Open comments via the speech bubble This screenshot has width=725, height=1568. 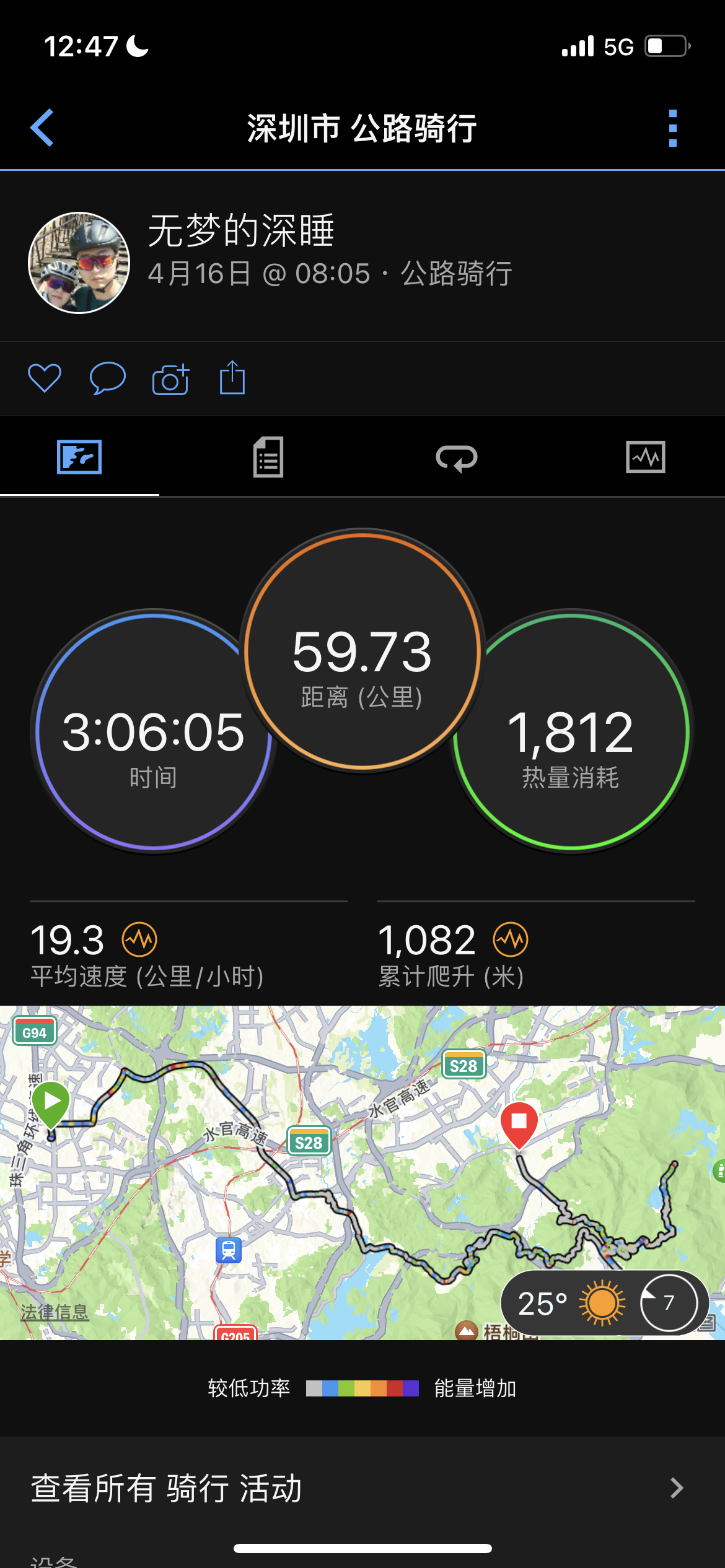coord(108,378)
